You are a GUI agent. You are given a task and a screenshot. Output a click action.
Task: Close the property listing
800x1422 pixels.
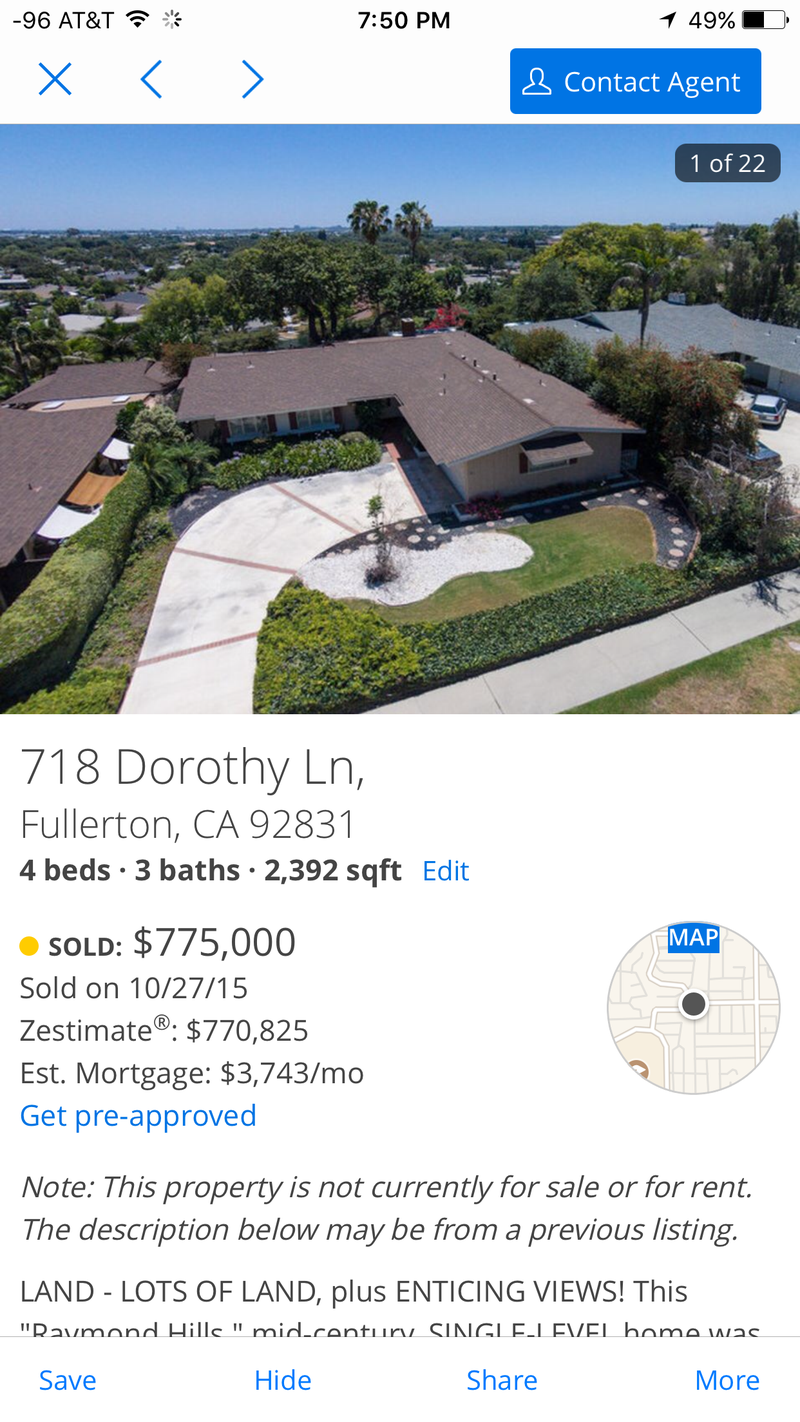(55, 79)
